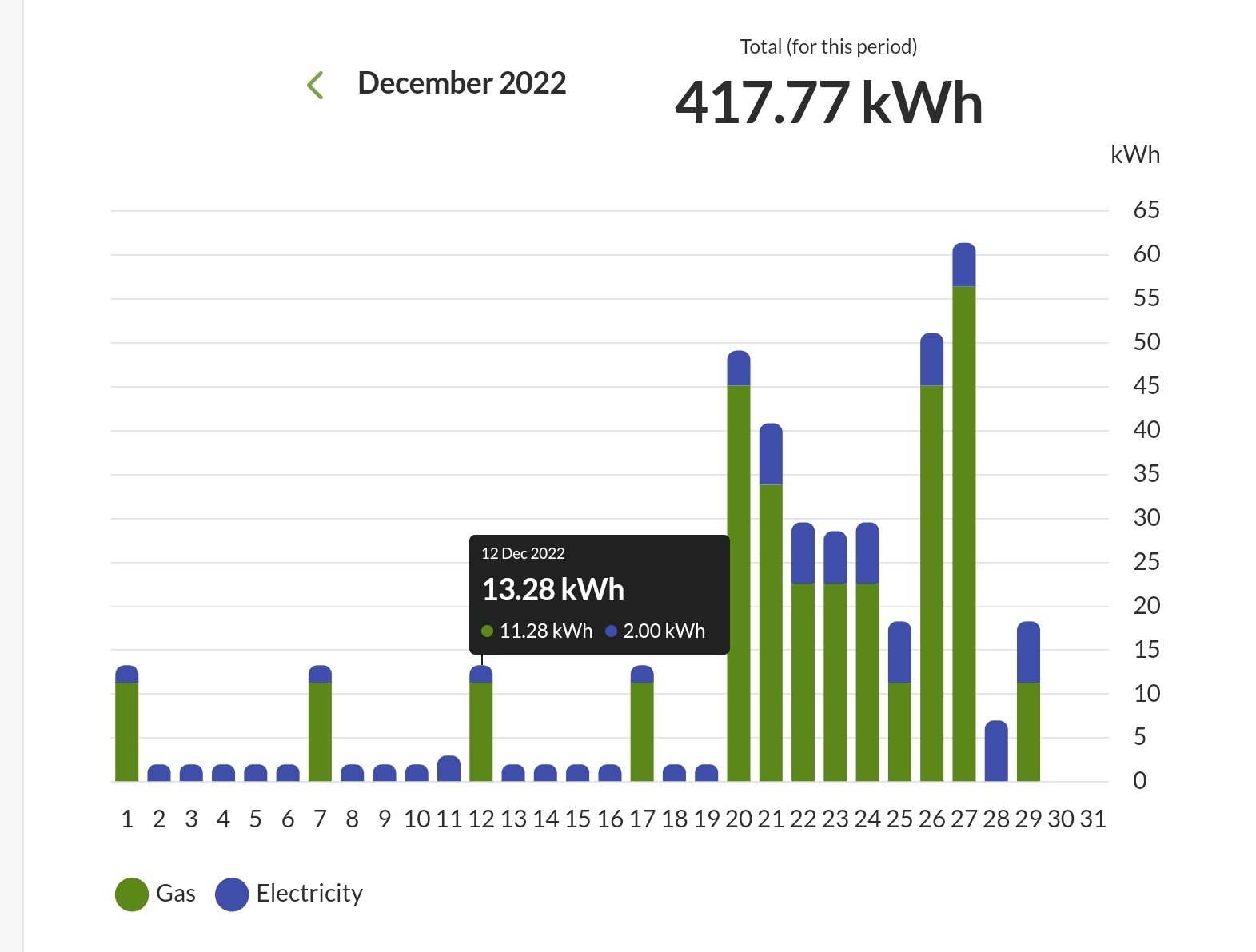1256x952 pixels.
Task: Show the usage for day 23
Action: pos(835,656)
